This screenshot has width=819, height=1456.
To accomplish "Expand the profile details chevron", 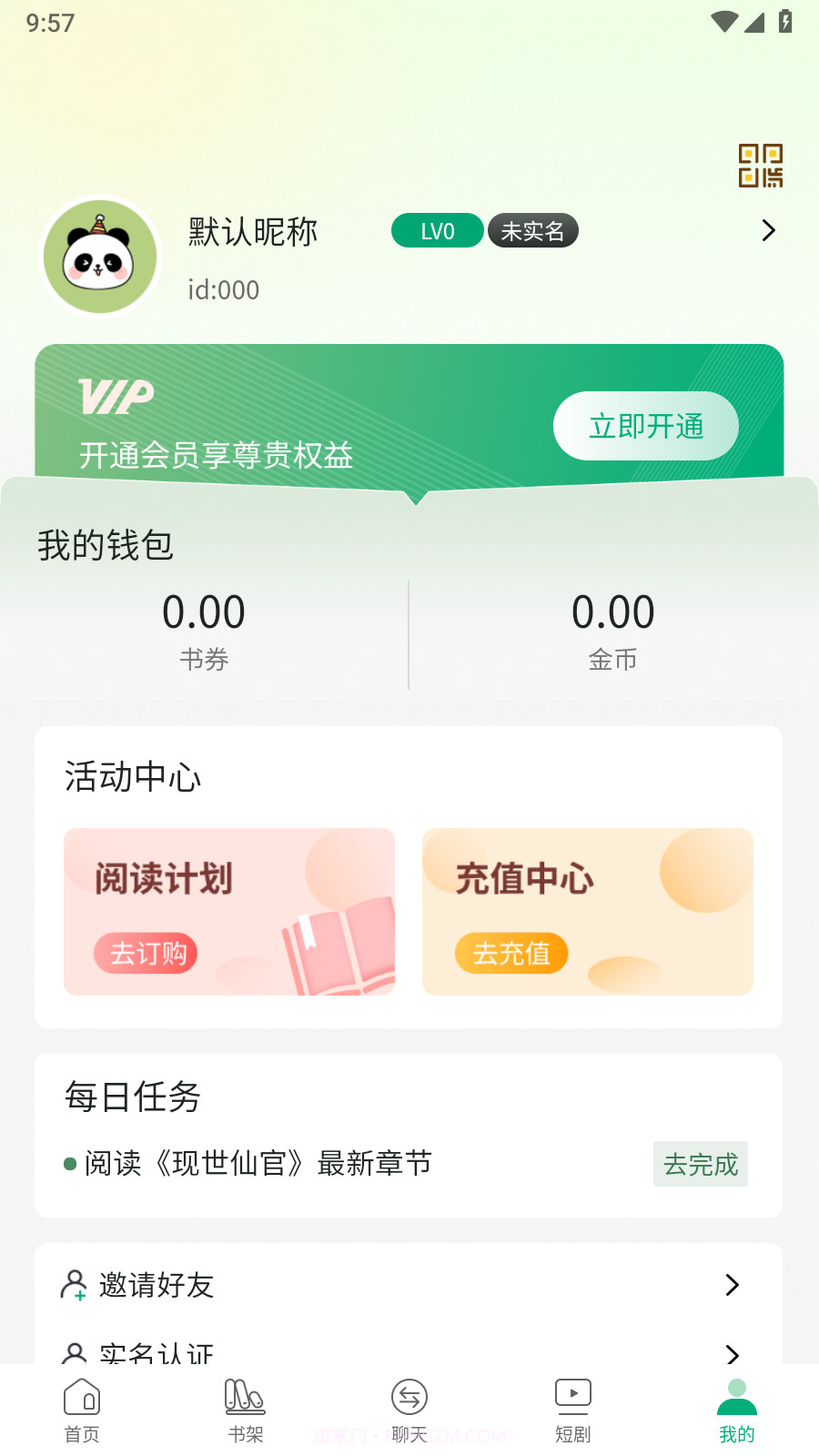I will [x=767, y=231].
